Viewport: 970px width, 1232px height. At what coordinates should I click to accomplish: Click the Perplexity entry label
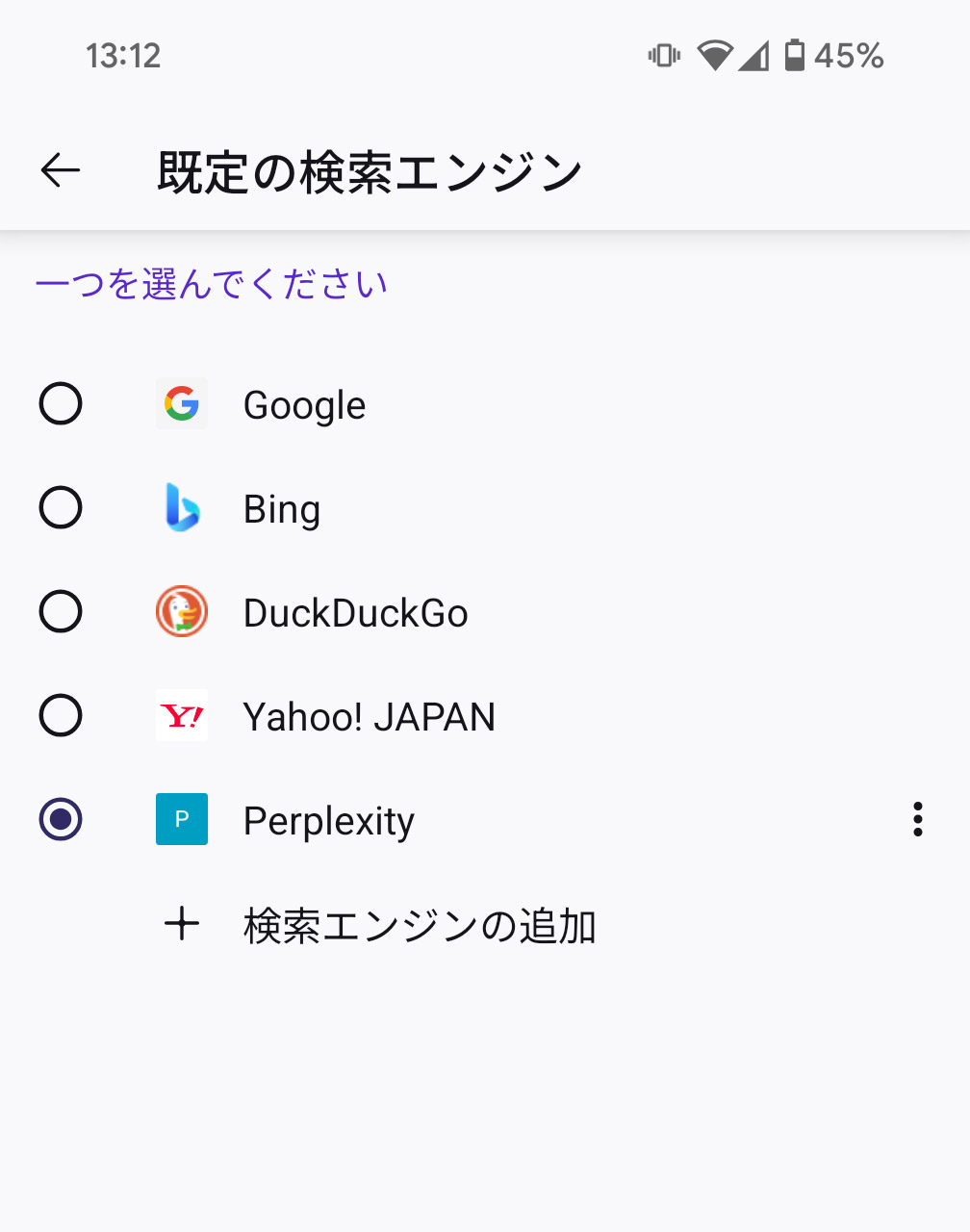click(x=328, y=819)
